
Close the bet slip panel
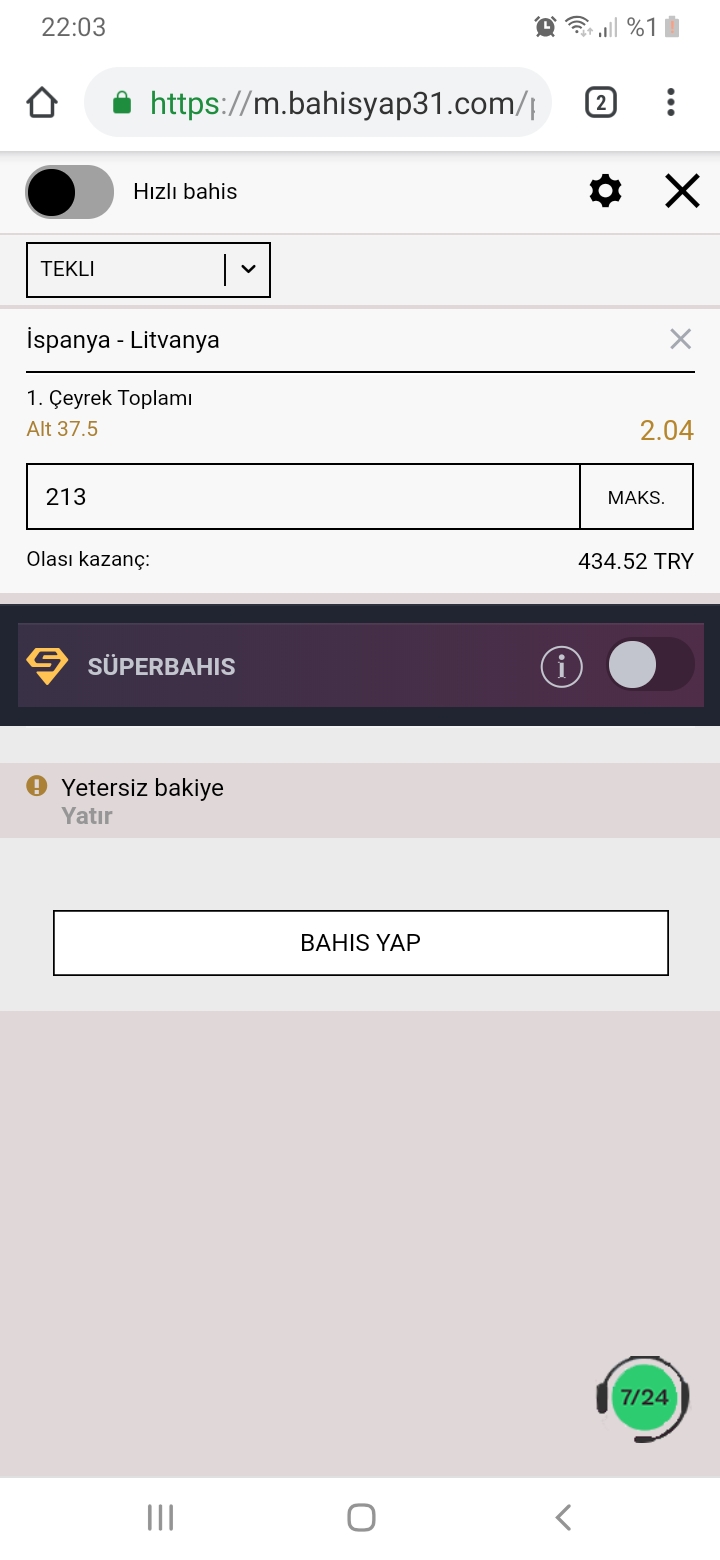pyautogui.click(x=682, y=191)
